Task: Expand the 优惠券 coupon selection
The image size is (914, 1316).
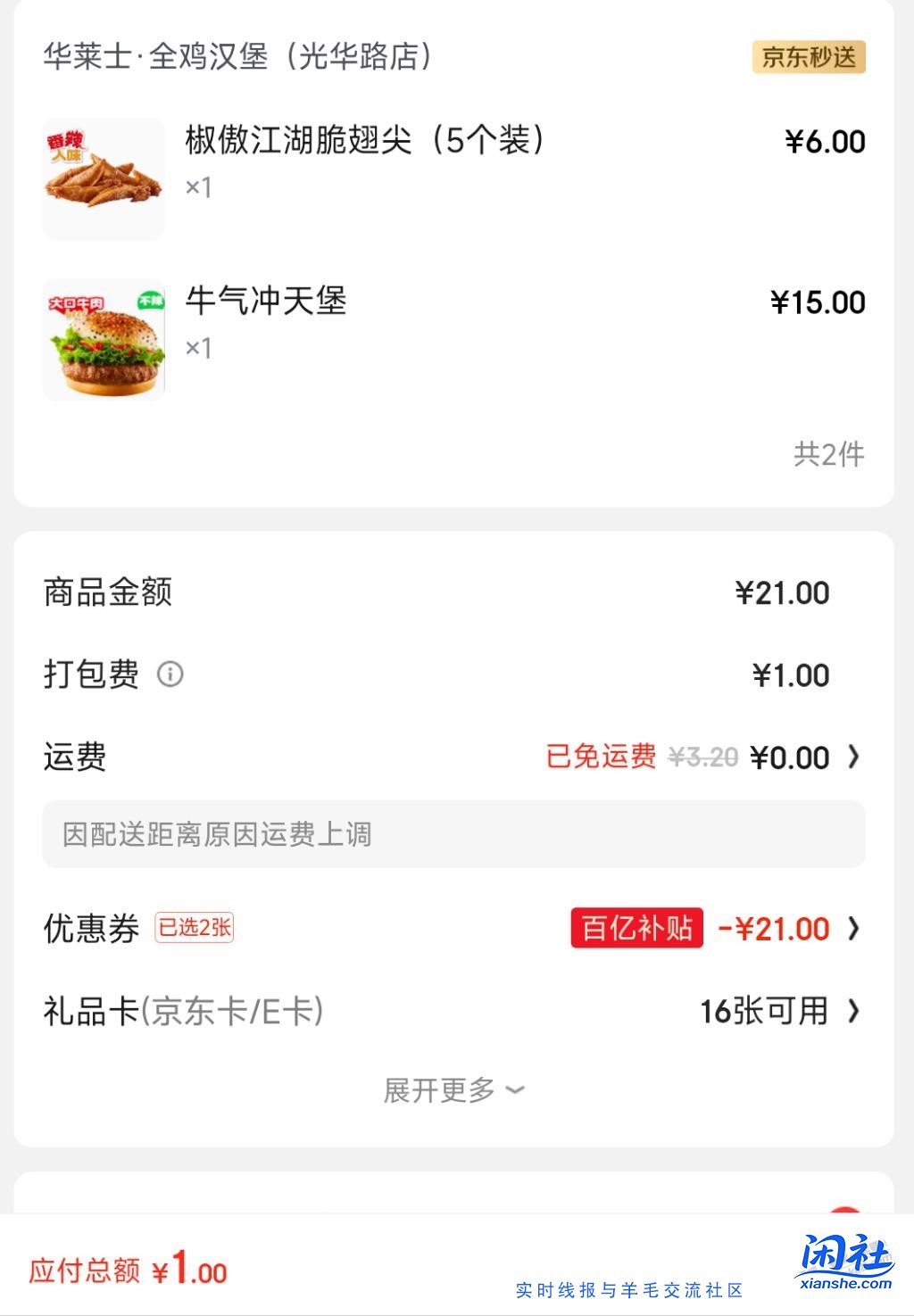Action: (856, 928)
